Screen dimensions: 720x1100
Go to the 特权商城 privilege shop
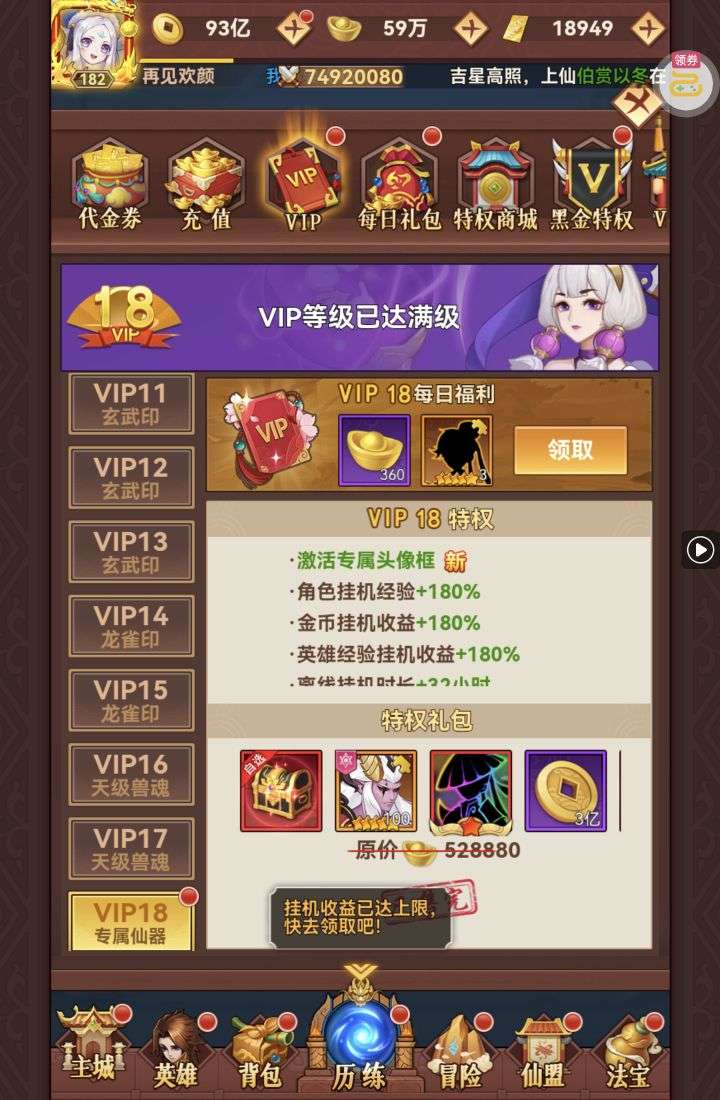[x=495, y=185]
